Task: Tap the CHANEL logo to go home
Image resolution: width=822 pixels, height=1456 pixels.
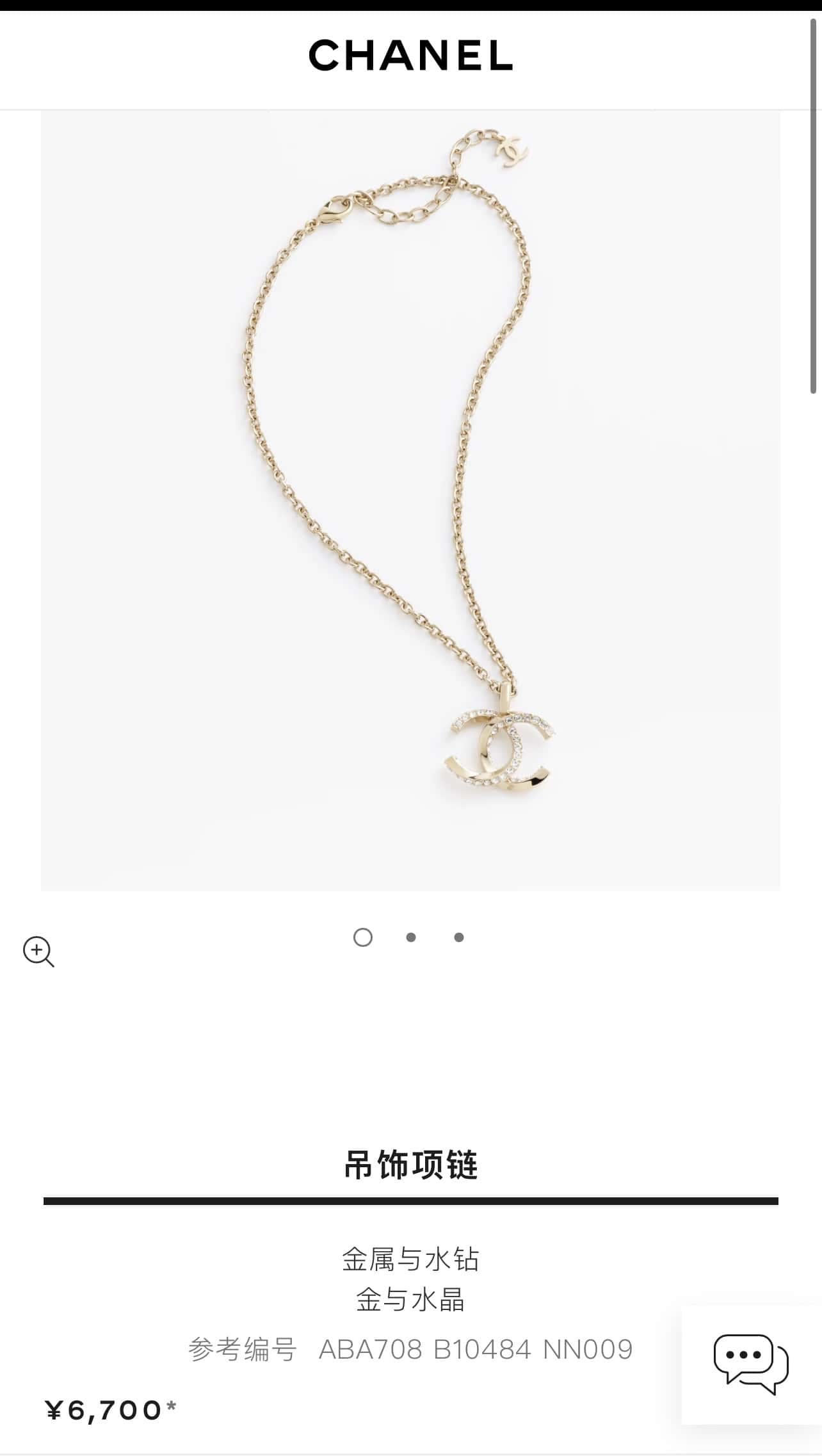Action: (x=410, y=55)
